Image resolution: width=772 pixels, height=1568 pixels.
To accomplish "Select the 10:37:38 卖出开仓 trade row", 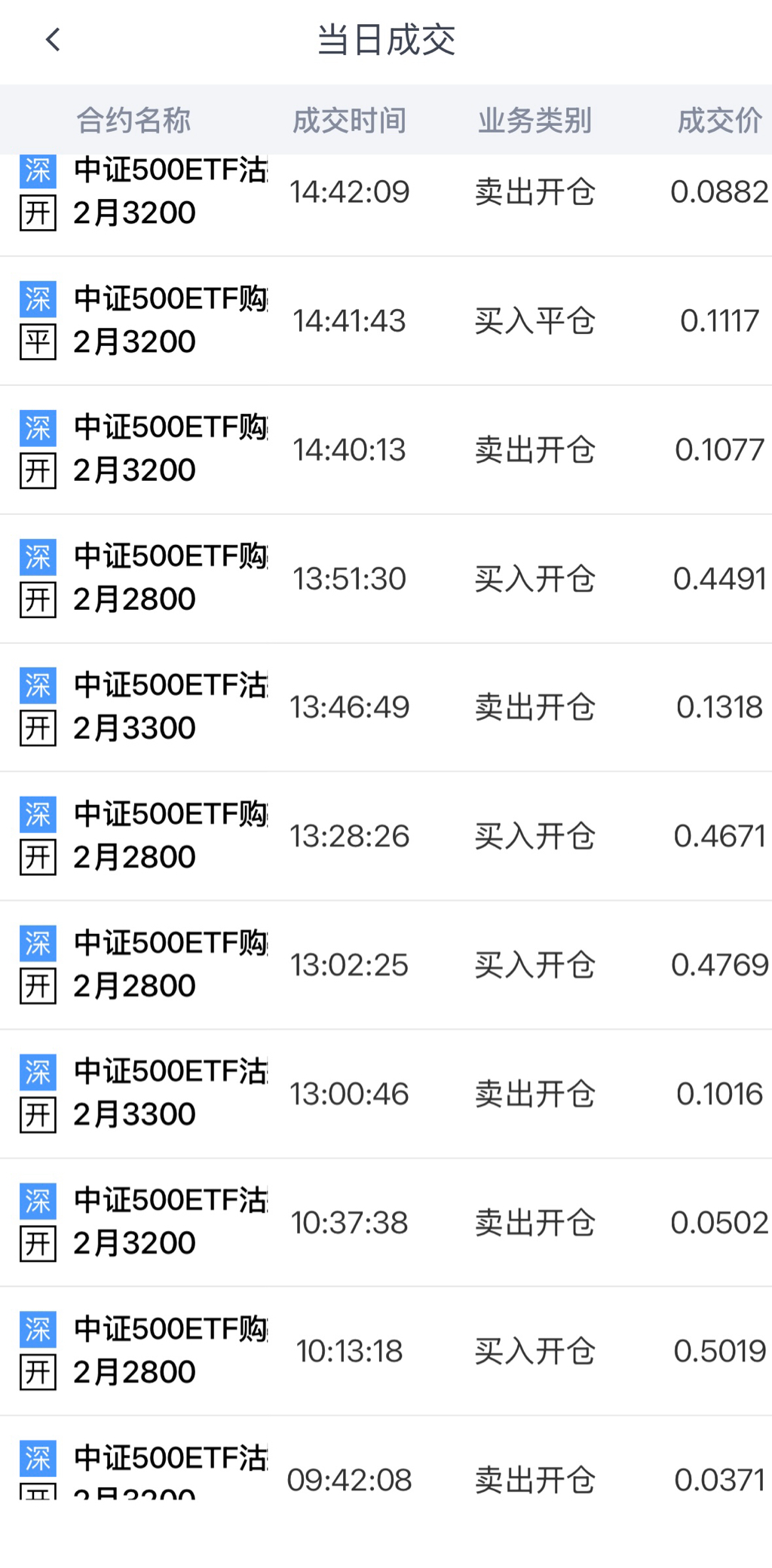I will click(x=386, y=1223).
